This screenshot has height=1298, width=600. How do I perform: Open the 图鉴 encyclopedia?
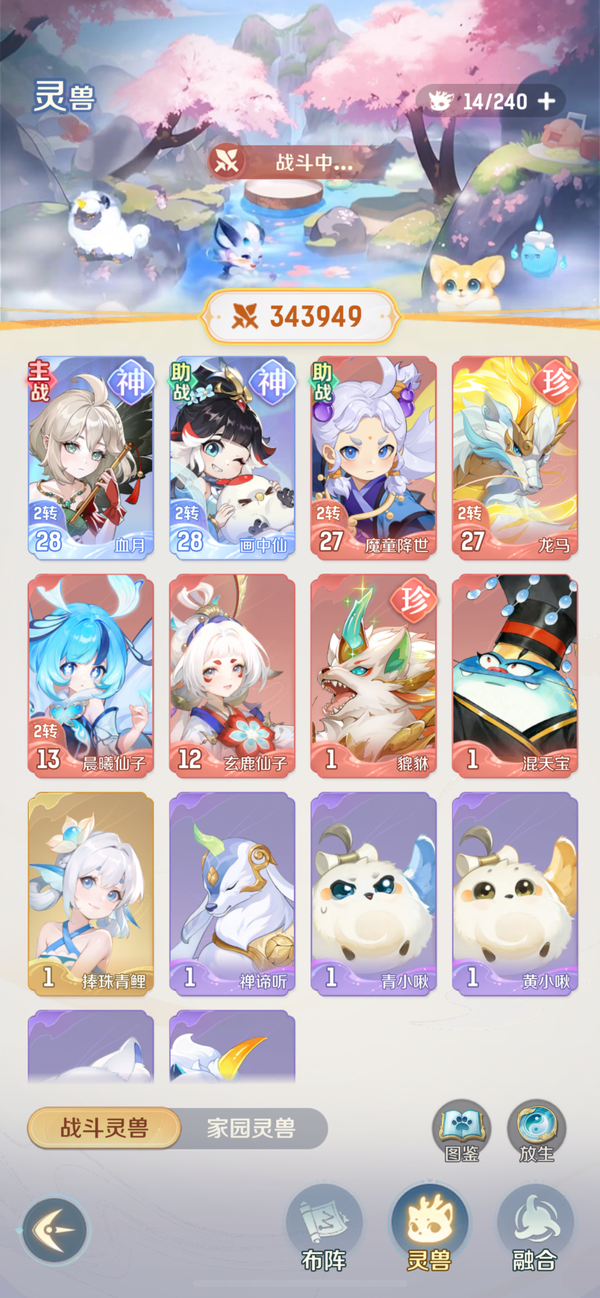[461, 1130]
